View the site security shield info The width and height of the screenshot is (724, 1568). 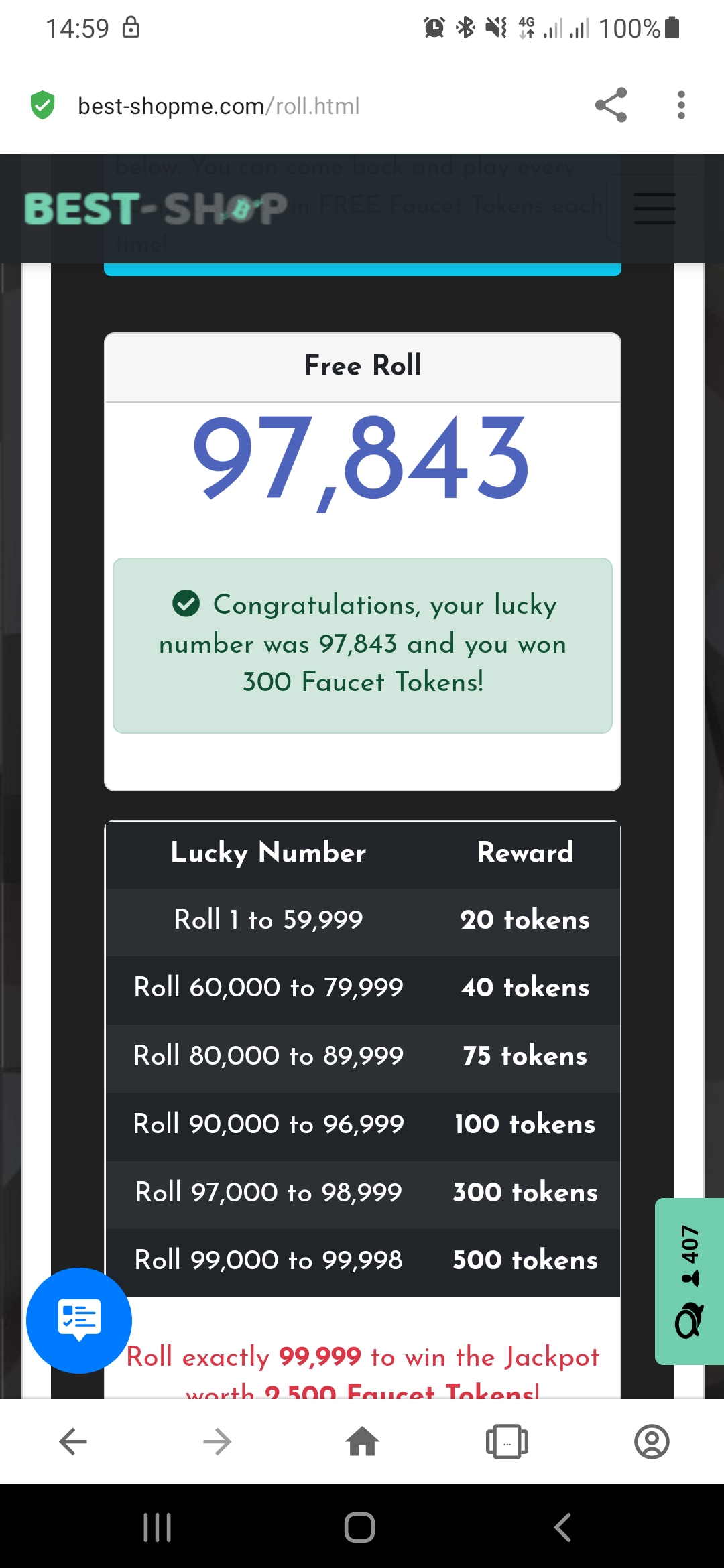coord(43,105)
